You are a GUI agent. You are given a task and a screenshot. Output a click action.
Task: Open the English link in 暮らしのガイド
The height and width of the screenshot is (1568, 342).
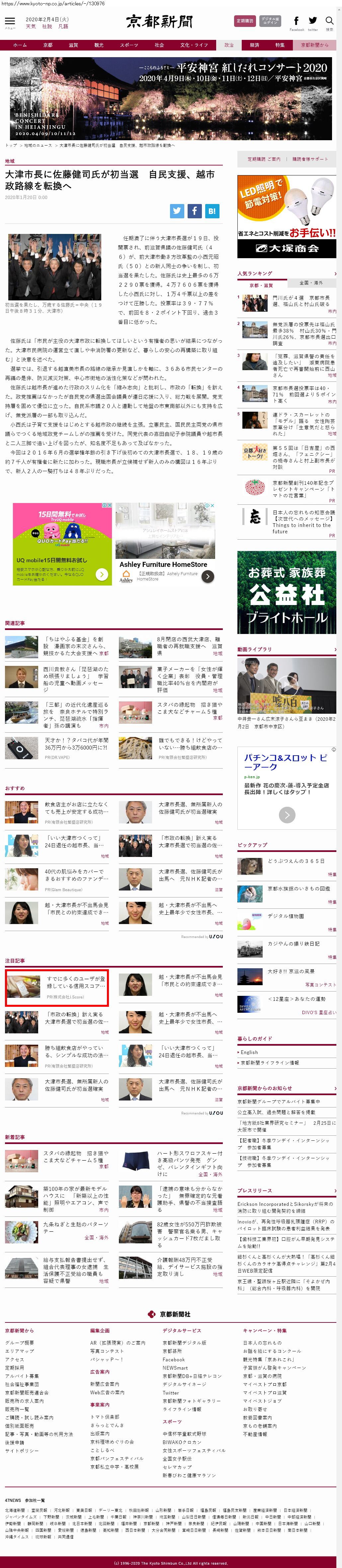pyautogui.click(x=249, y=1052)
